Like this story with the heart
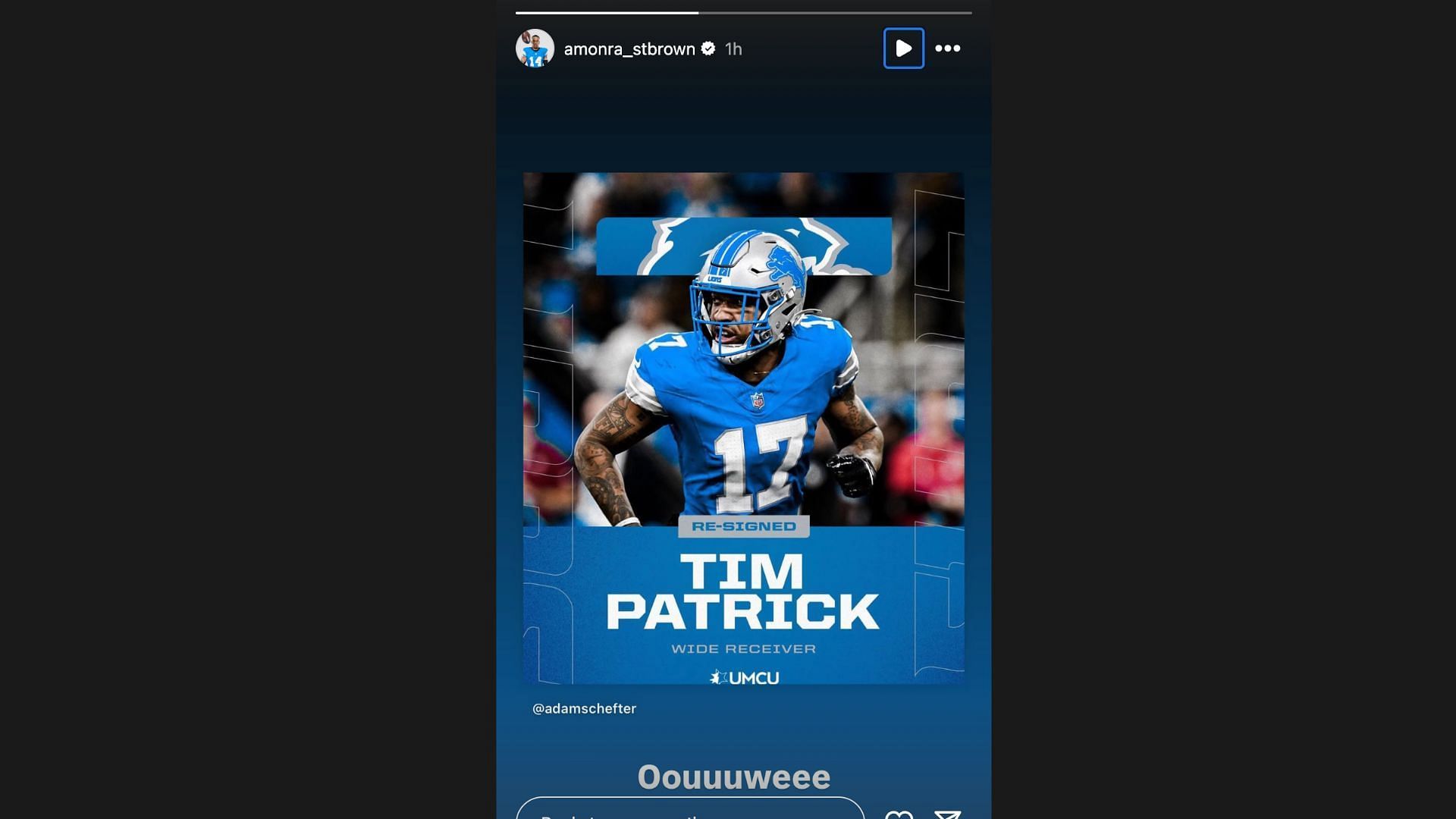Image resolution: width=1456 pixels, height=819 pixels. pyautogui.click(x=899, y=814)
